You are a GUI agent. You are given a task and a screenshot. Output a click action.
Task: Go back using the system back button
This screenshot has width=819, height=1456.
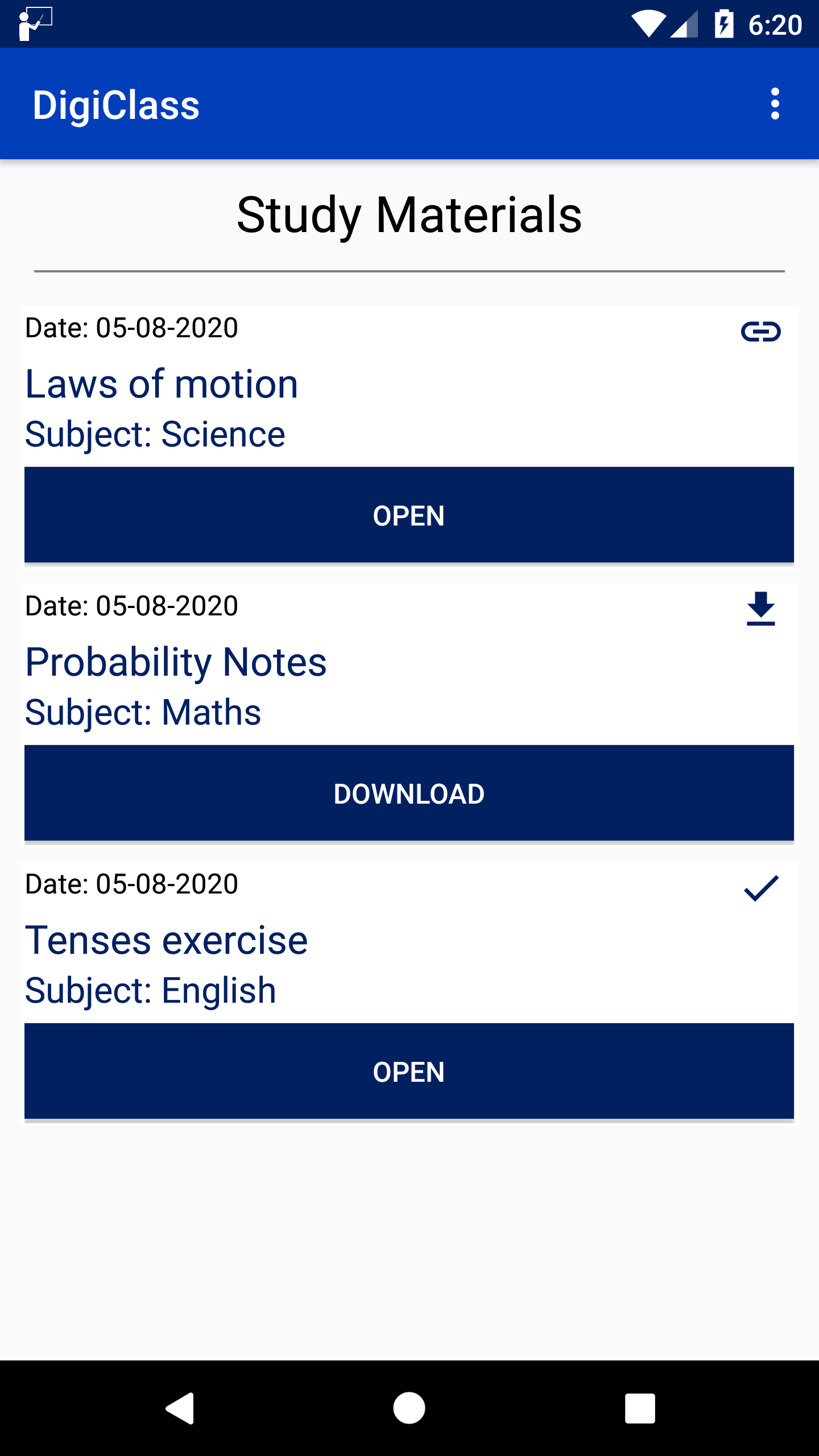[180, 1408]
